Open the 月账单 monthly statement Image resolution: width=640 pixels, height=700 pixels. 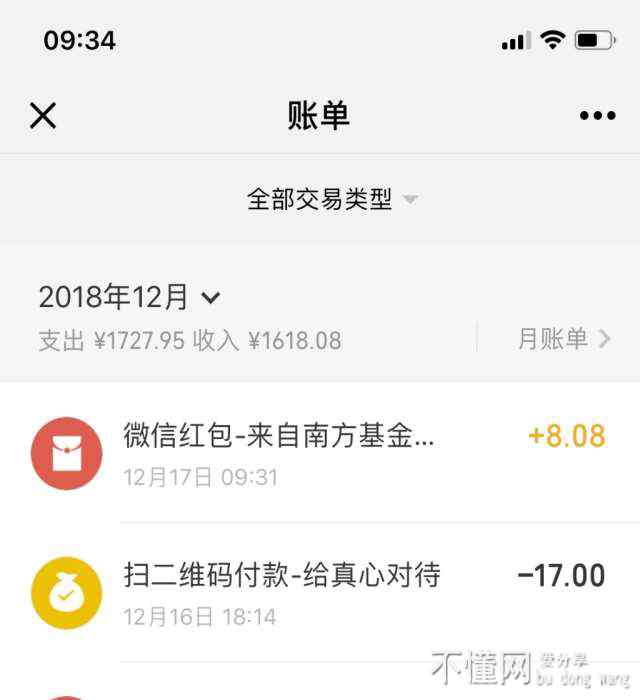[x=563, y=339]
